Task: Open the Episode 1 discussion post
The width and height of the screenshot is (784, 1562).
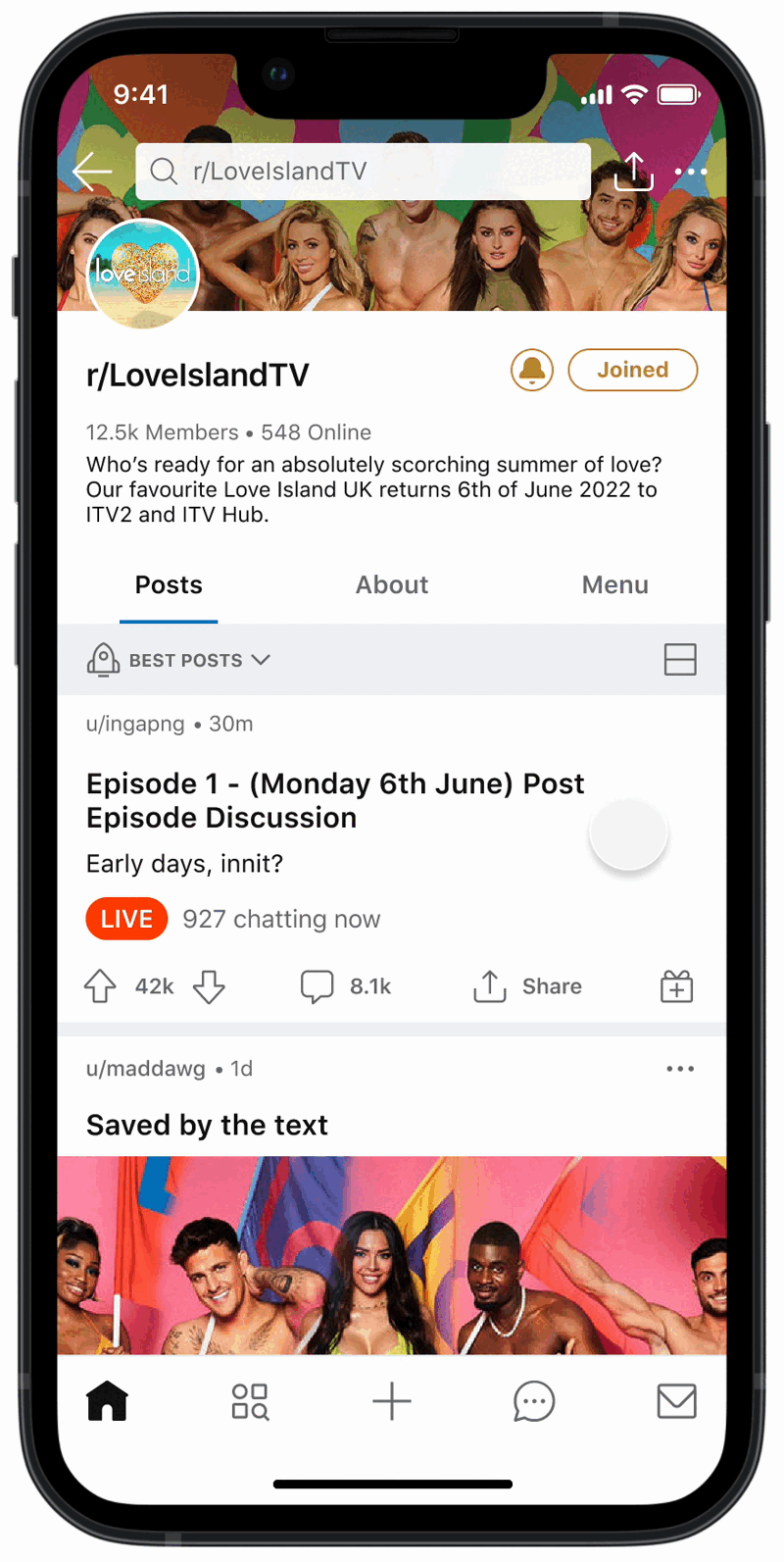Action: click(333, 800)
